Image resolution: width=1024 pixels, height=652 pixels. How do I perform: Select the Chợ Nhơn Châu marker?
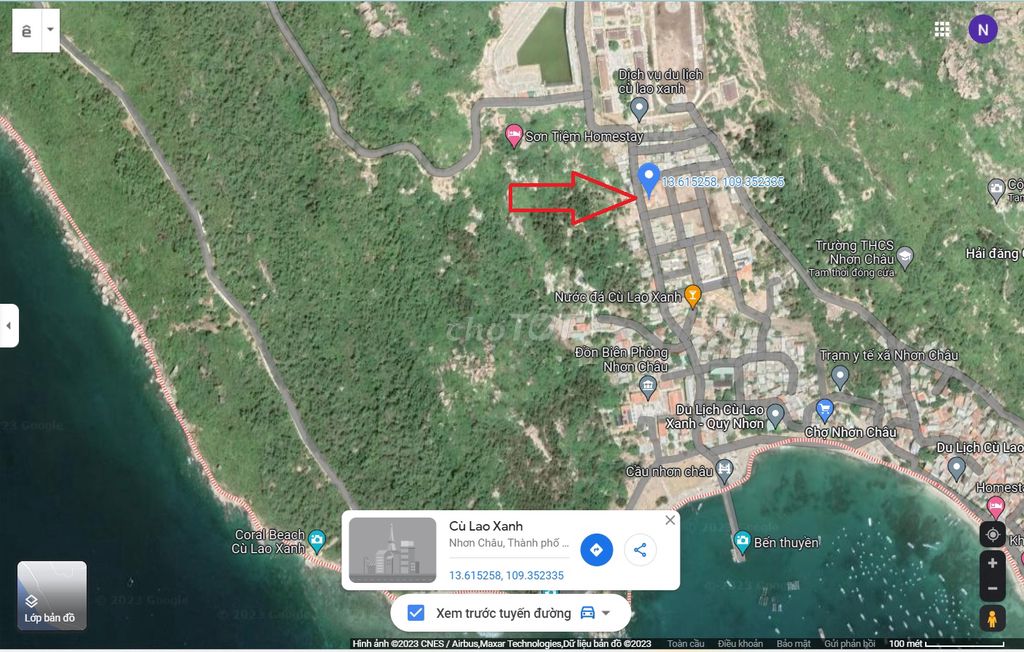[825, 410]
